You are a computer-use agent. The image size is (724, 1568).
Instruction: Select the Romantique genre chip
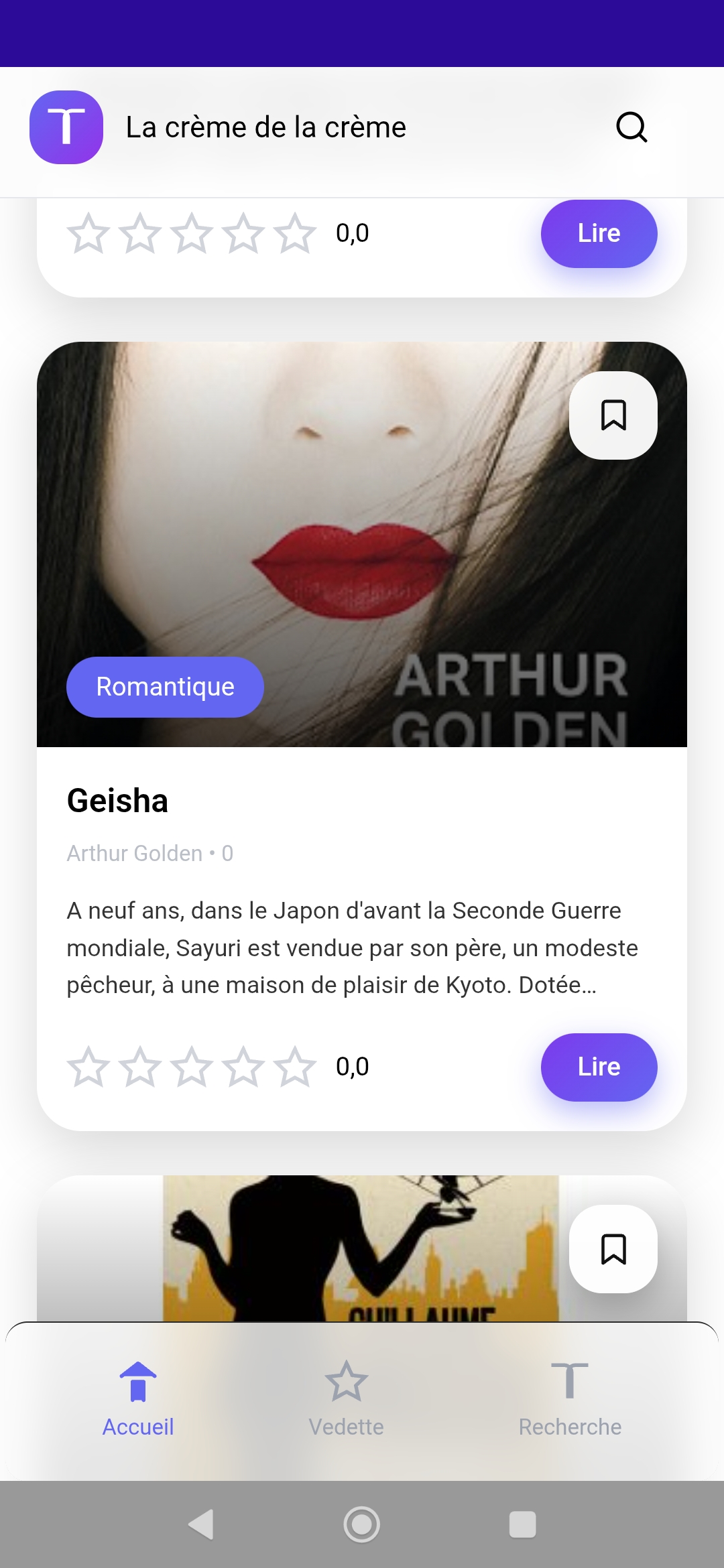(x=165, y=687)
